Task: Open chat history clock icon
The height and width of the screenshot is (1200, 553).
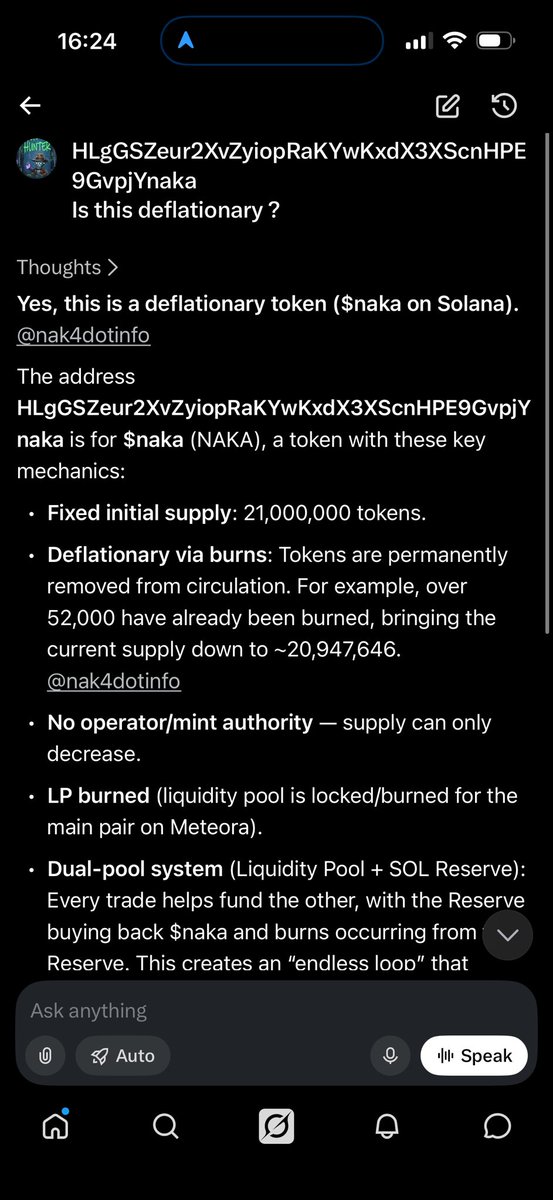Action: [504, 106]
